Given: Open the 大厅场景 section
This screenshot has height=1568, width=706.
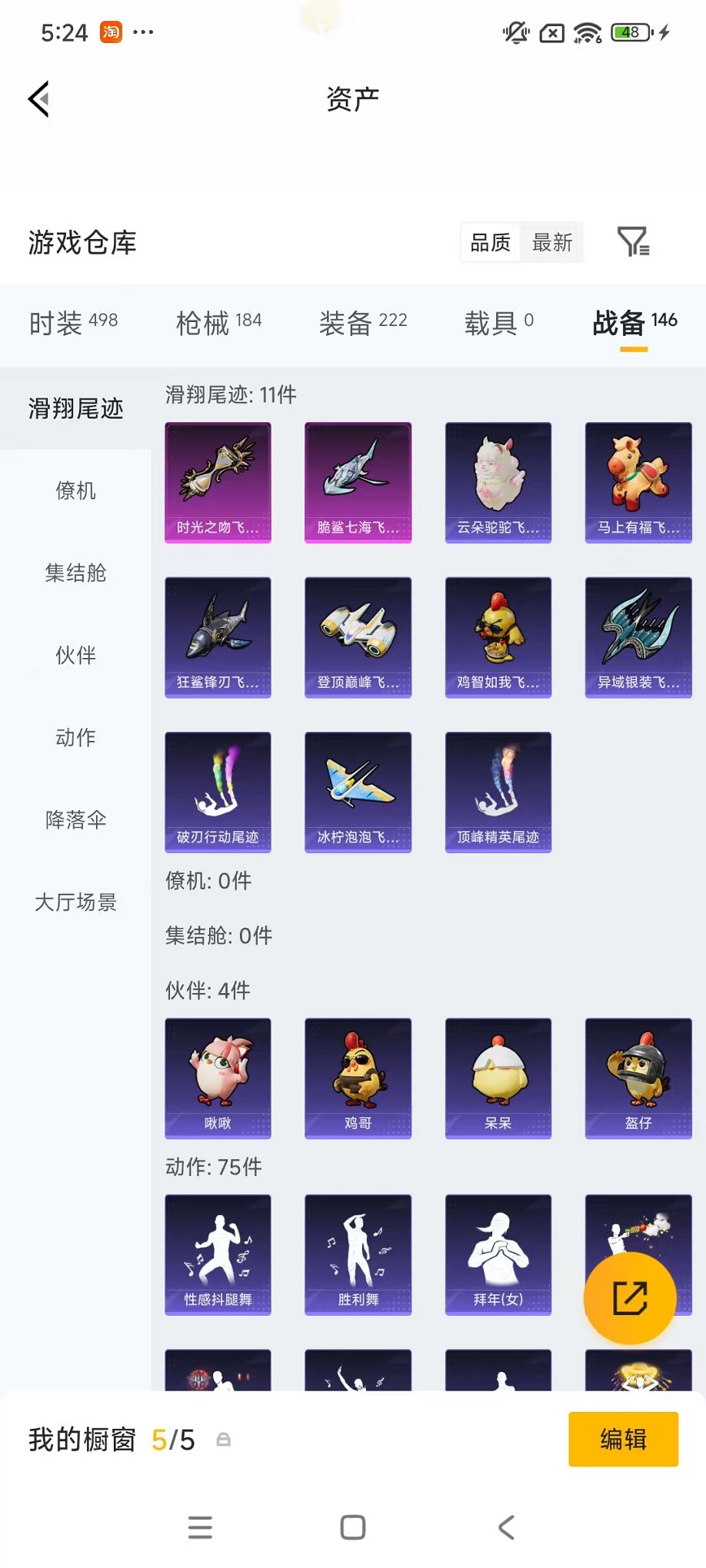Looking at the screenshot, I should (x=75, y=902).
